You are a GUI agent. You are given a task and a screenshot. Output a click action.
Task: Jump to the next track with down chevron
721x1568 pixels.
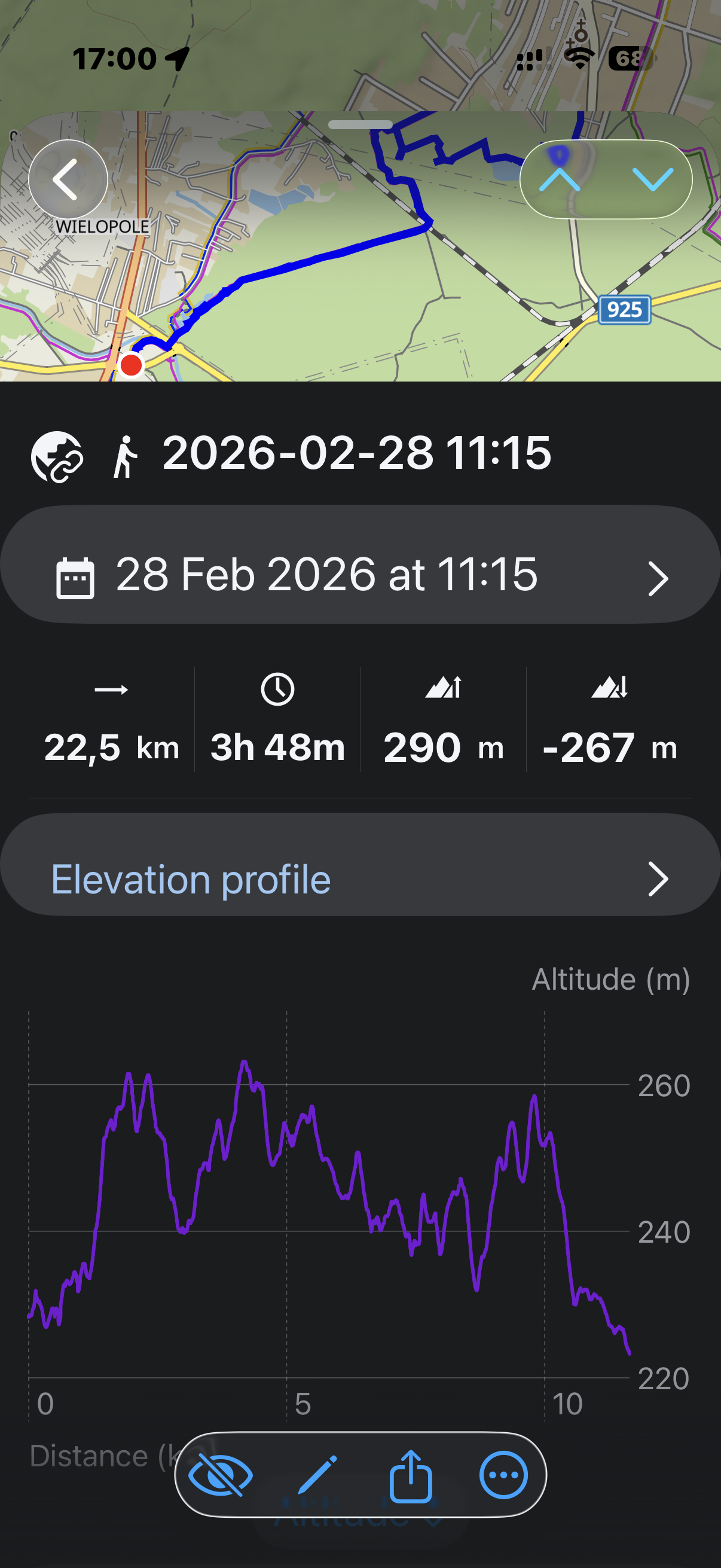(652, 179)
